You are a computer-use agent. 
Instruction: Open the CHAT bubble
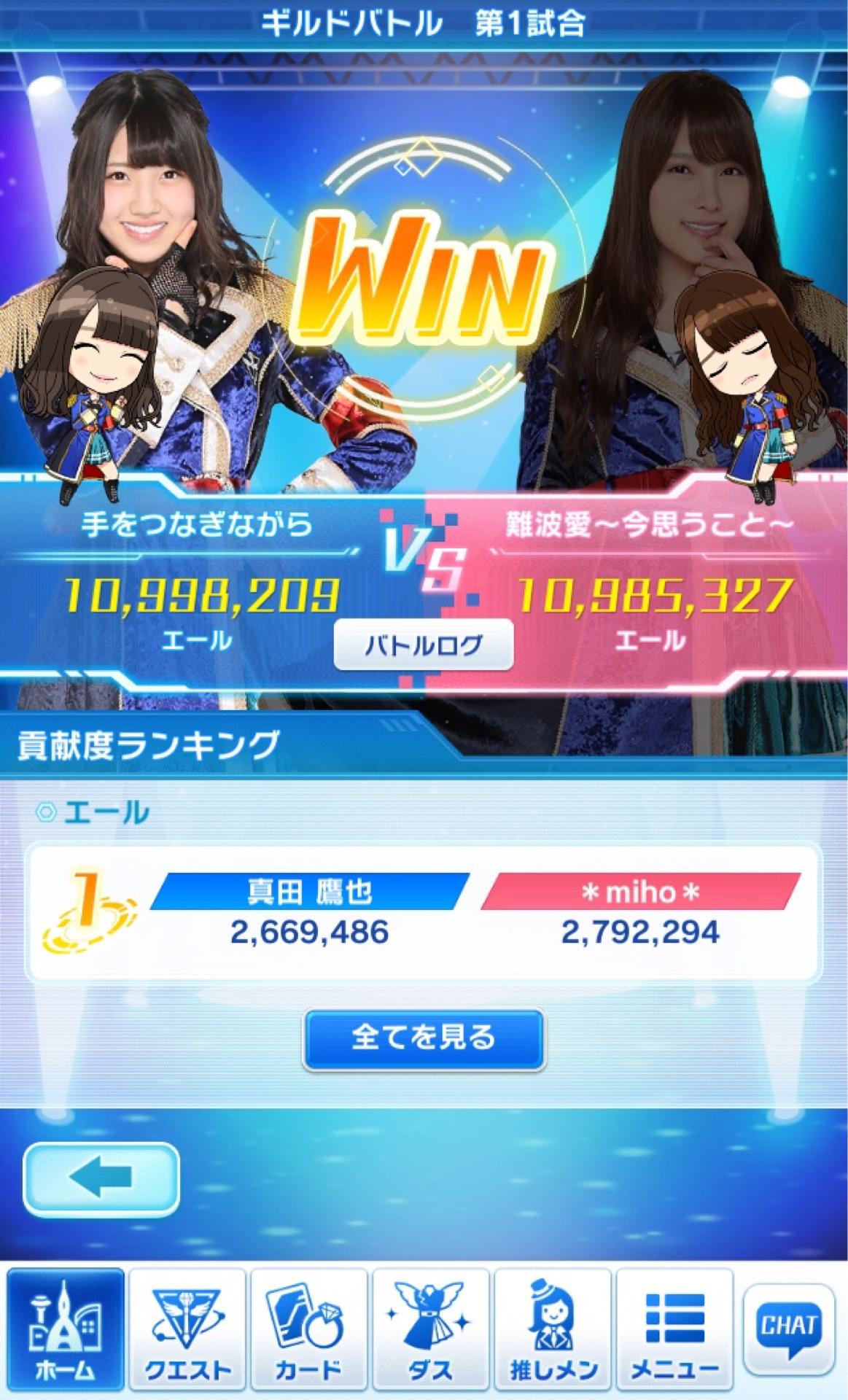(x=789, y=1323)
